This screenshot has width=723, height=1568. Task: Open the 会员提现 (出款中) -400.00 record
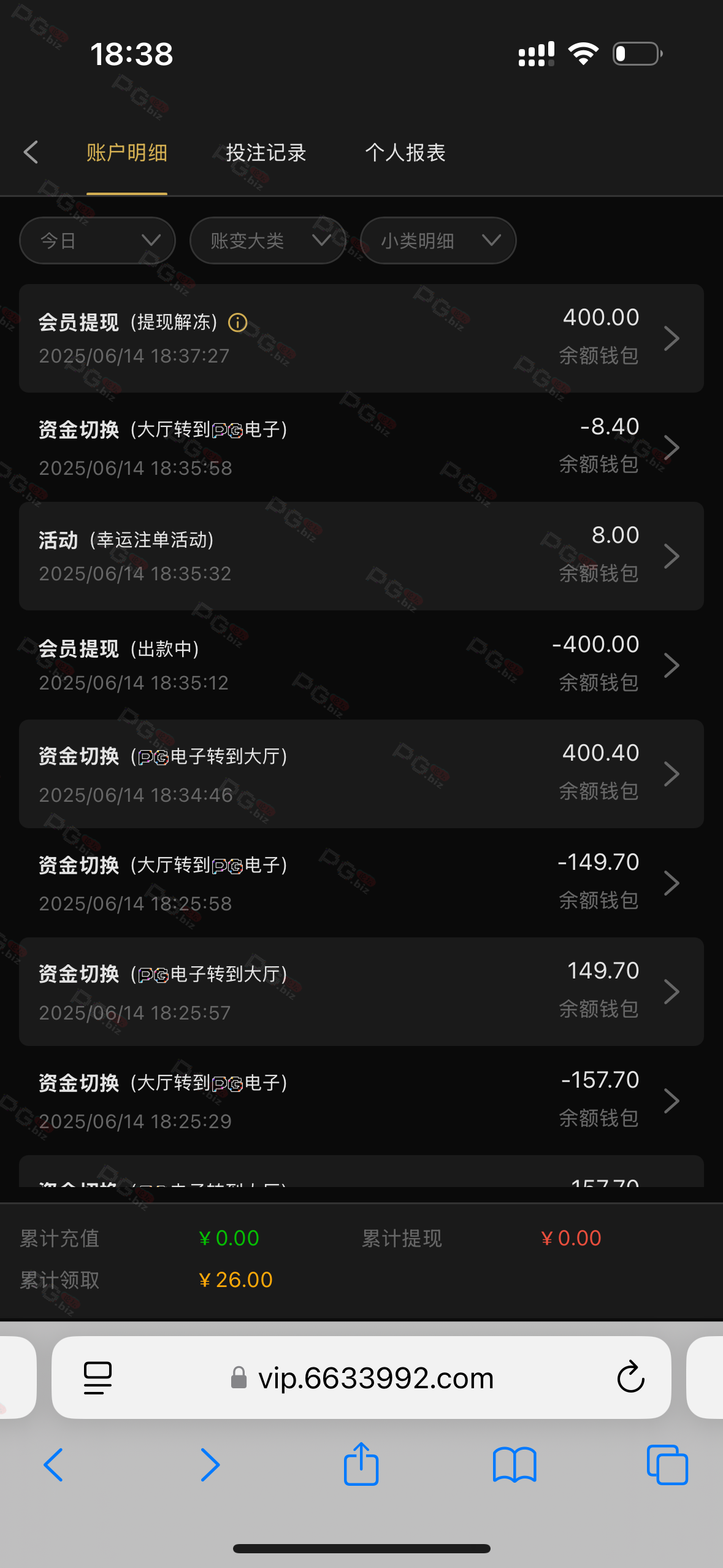(361, 665)
